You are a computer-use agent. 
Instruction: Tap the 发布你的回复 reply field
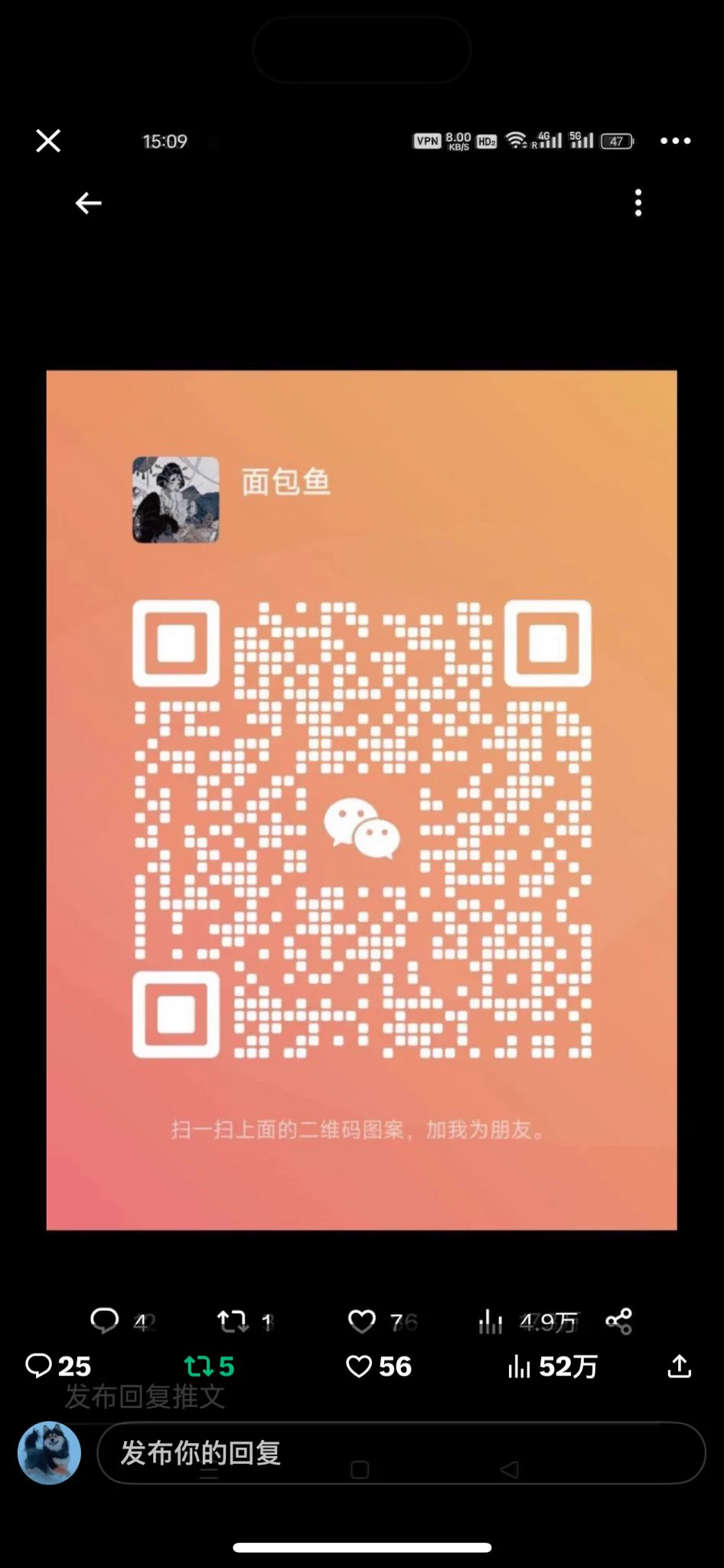tap(400, 1452)
